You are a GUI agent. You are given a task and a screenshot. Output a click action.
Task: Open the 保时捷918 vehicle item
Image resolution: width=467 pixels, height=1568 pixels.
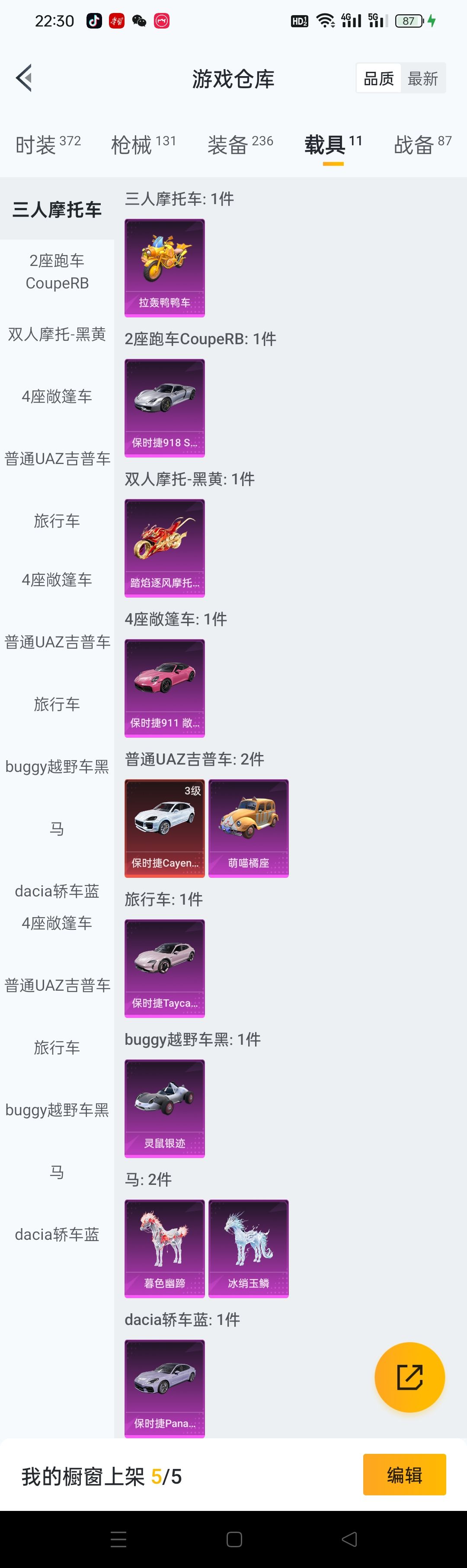point(164,408)
